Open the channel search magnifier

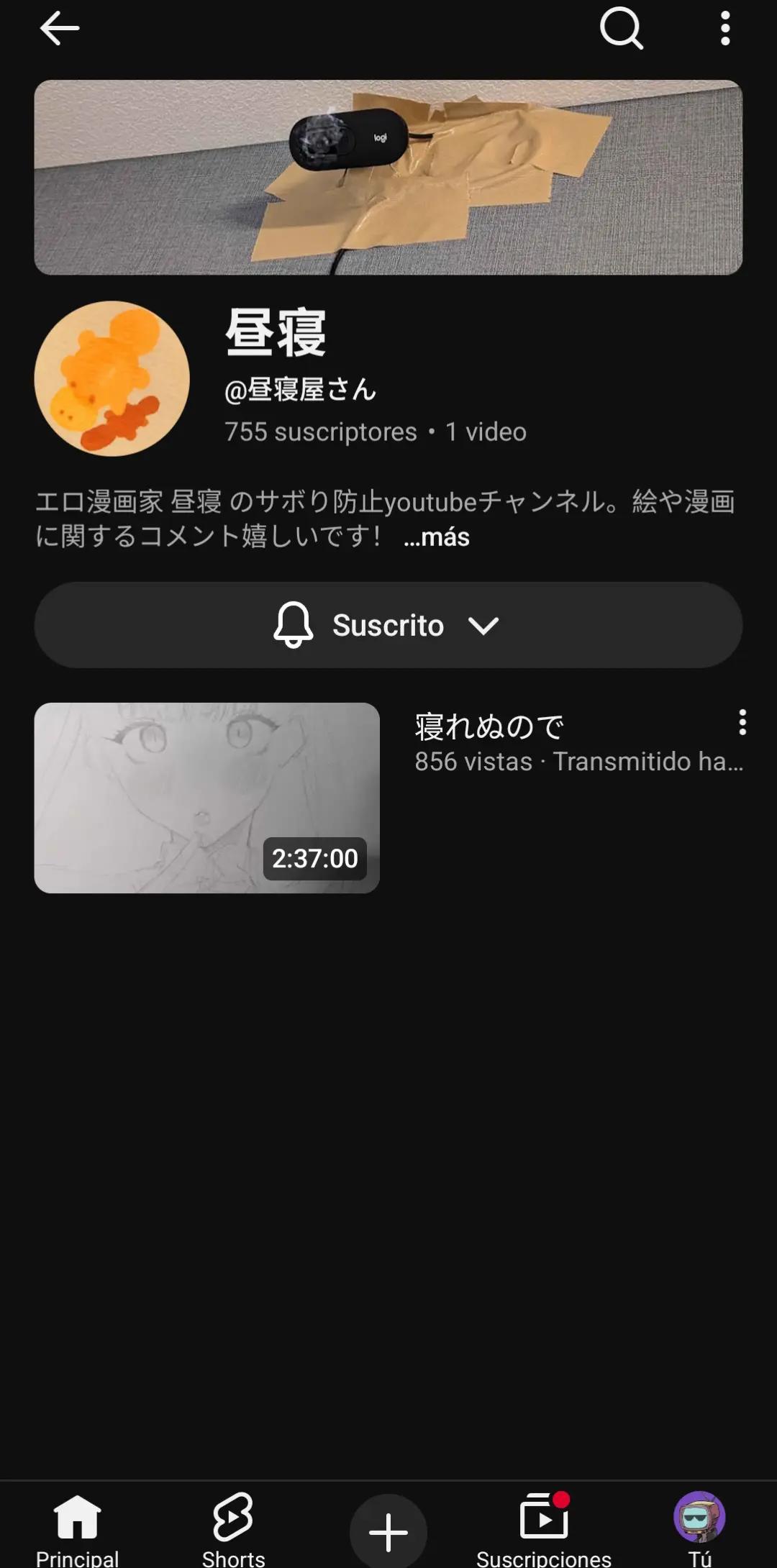coord(622,29)
